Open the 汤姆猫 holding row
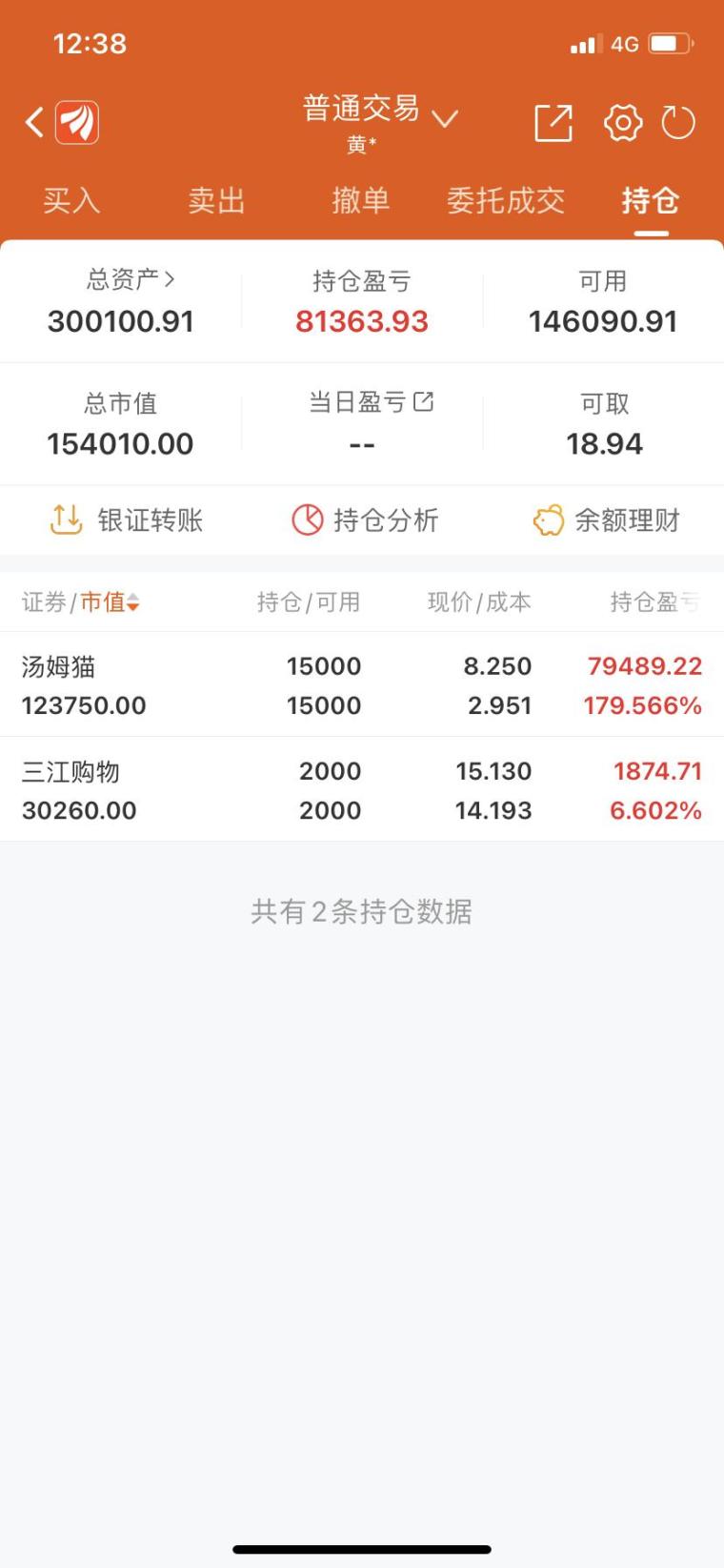Viewport: 724px width, 1568px height. (362, 685)
